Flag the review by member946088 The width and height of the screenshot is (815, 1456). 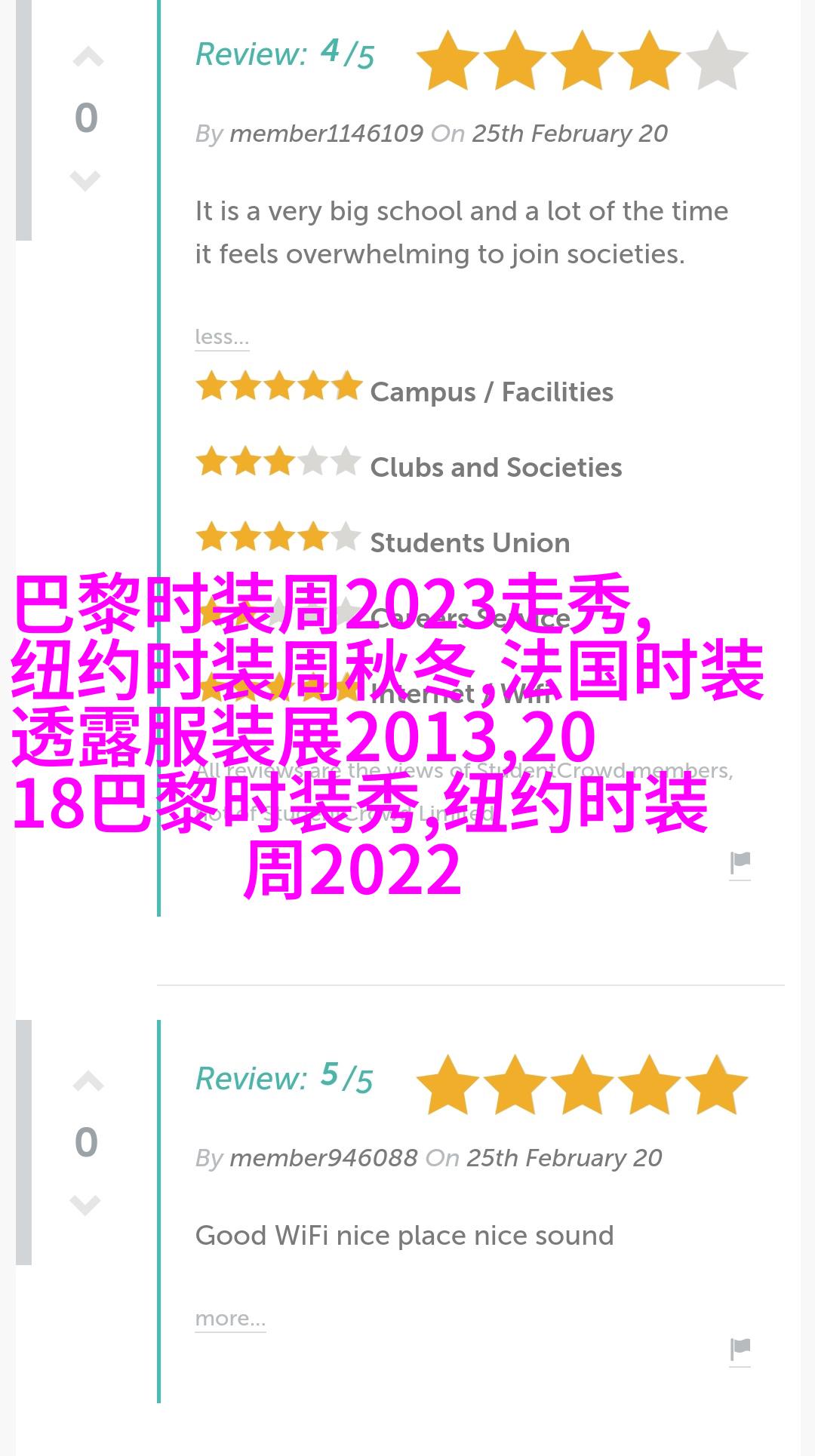740,1349
